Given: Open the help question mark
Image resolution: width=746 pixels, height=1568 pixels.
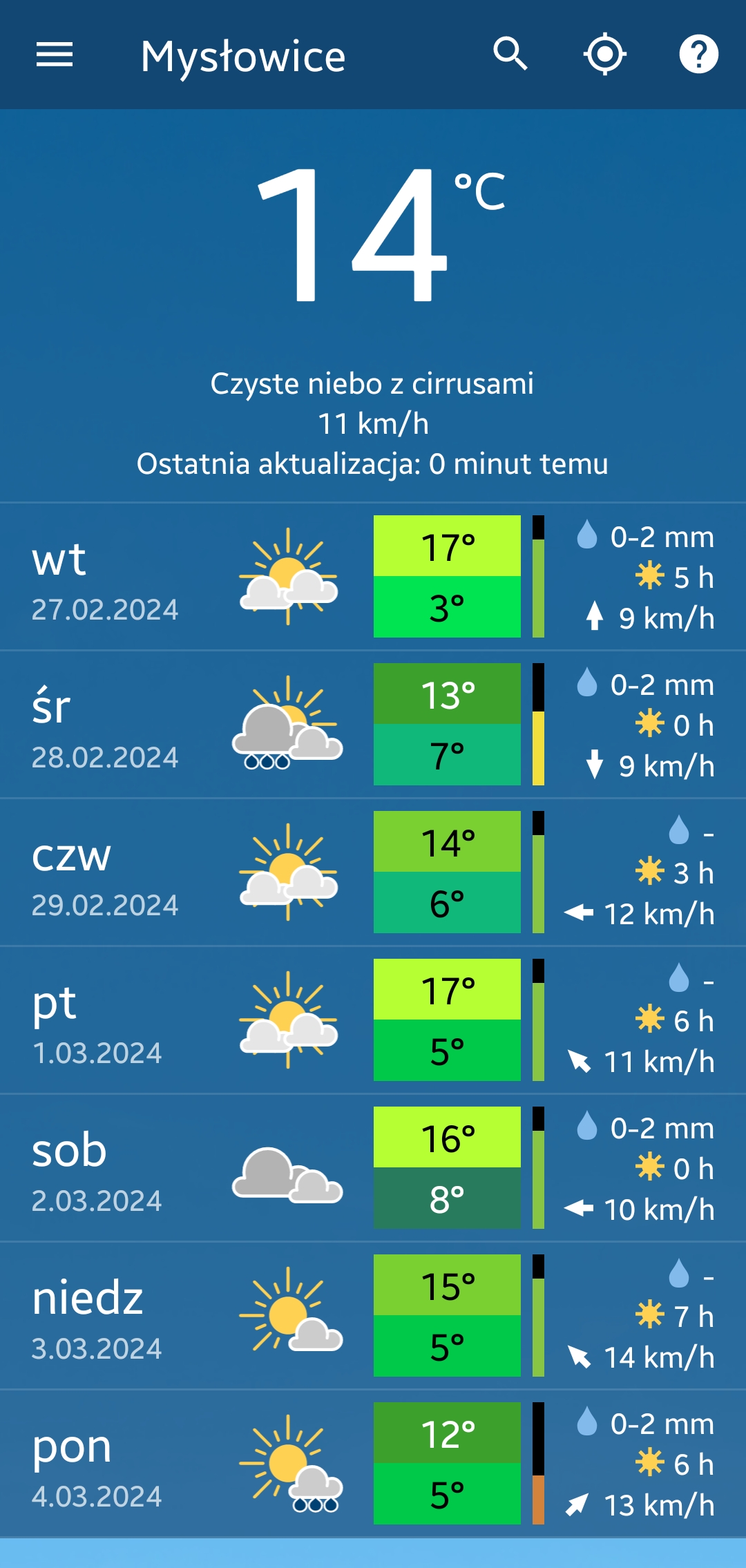Looking at the screenshot, I should 699,54.
